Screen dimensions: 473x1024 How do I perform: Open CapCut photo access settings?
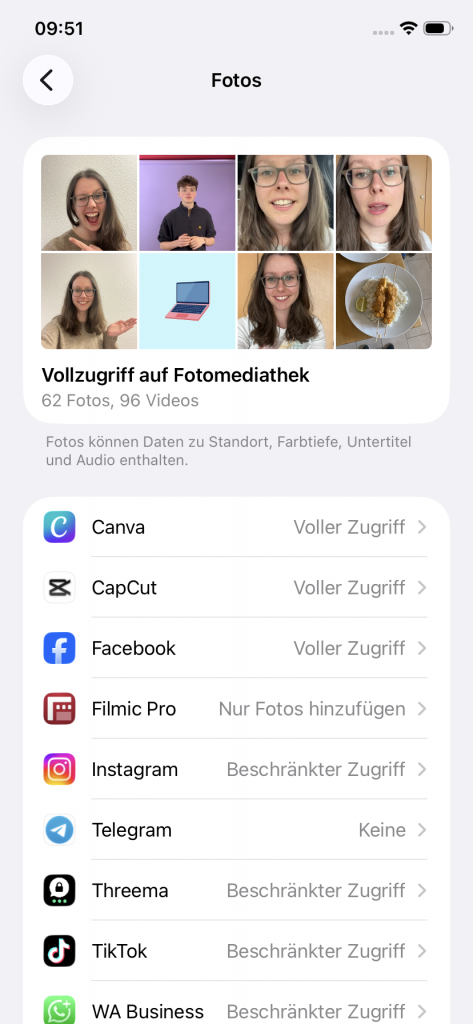(236, 588)
